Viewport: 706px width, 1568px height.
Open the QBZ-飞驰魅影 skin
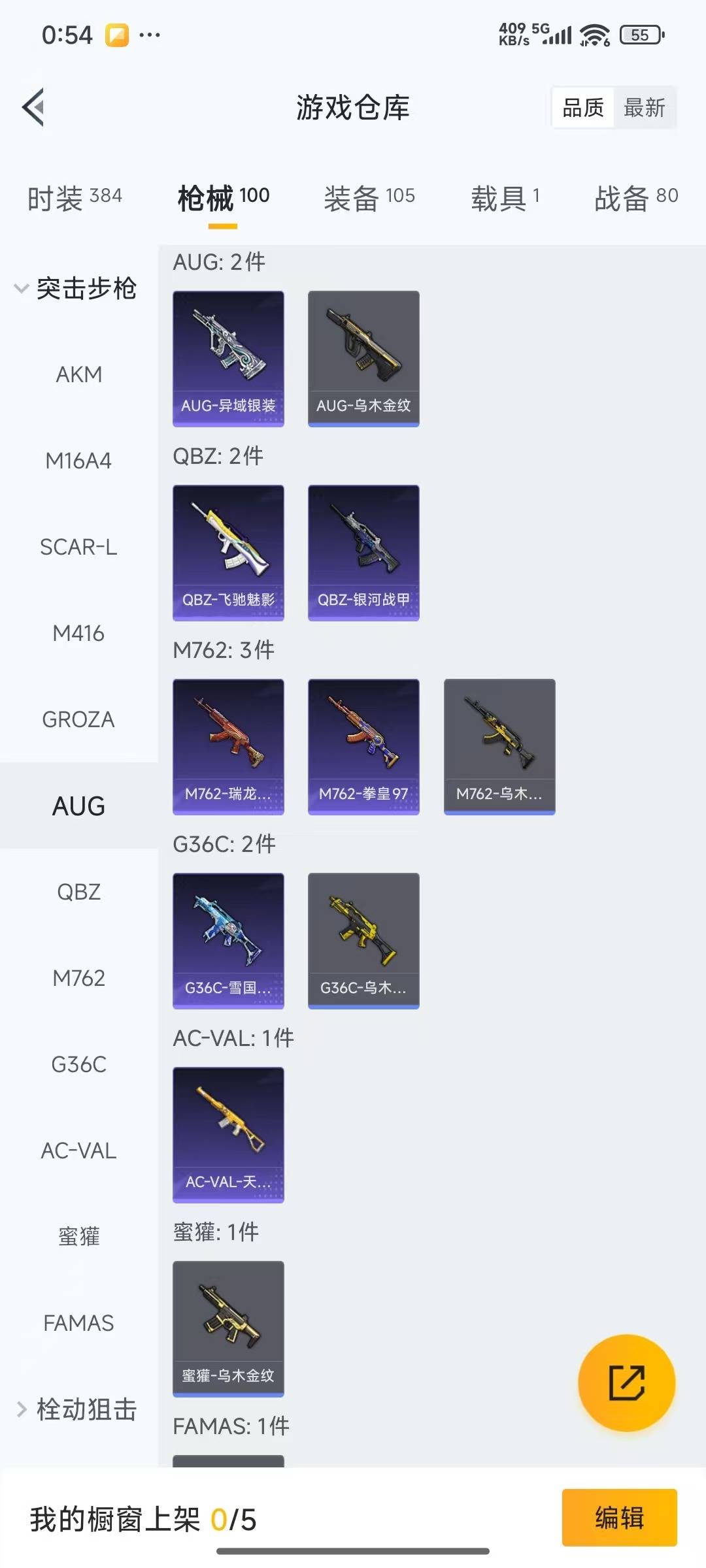pyautogui.click(x=228, y=552)
